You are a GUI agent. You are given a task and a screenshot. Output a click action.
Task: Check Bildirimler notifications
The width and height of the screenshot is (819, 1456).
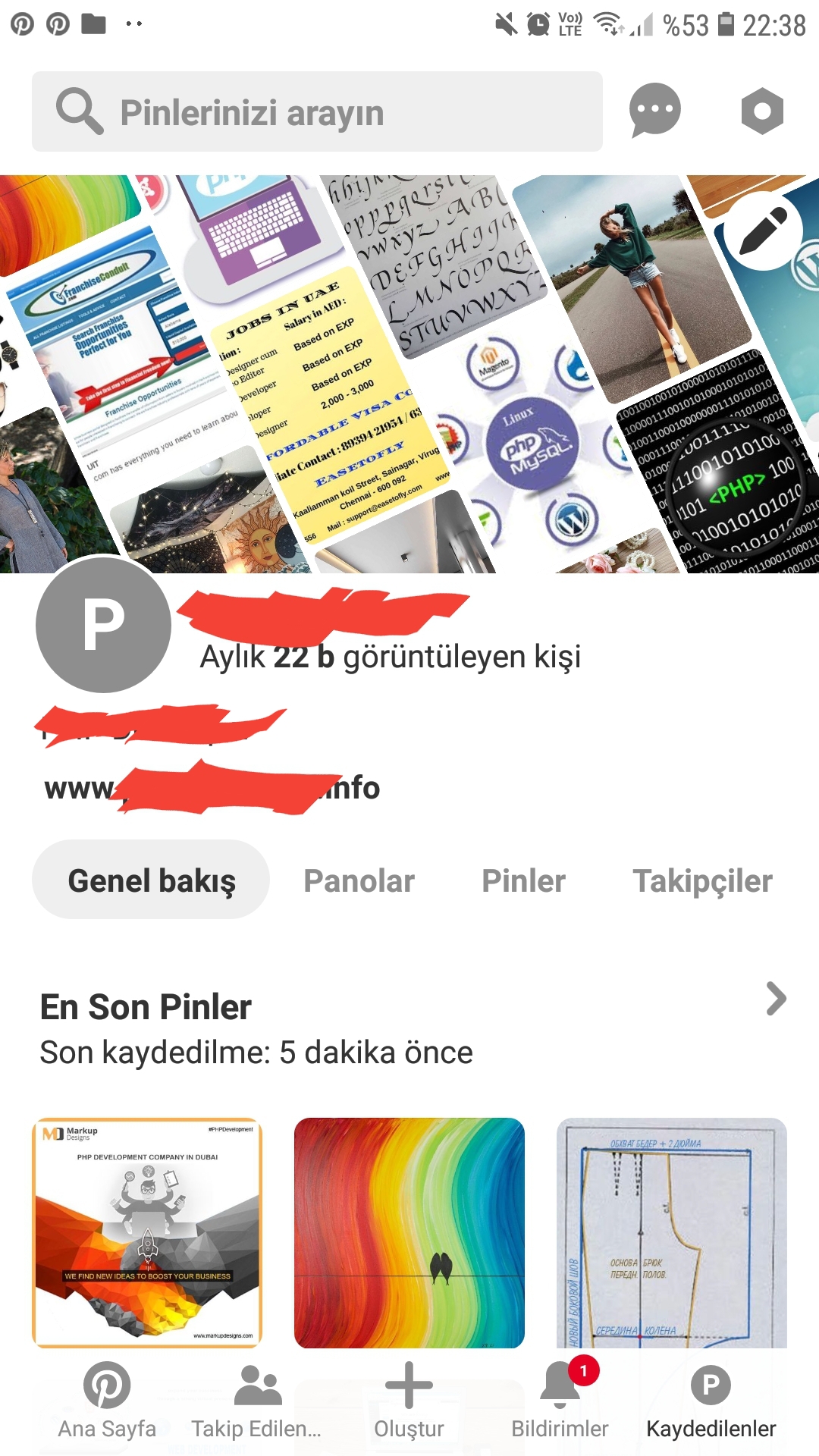(560, 1401)
